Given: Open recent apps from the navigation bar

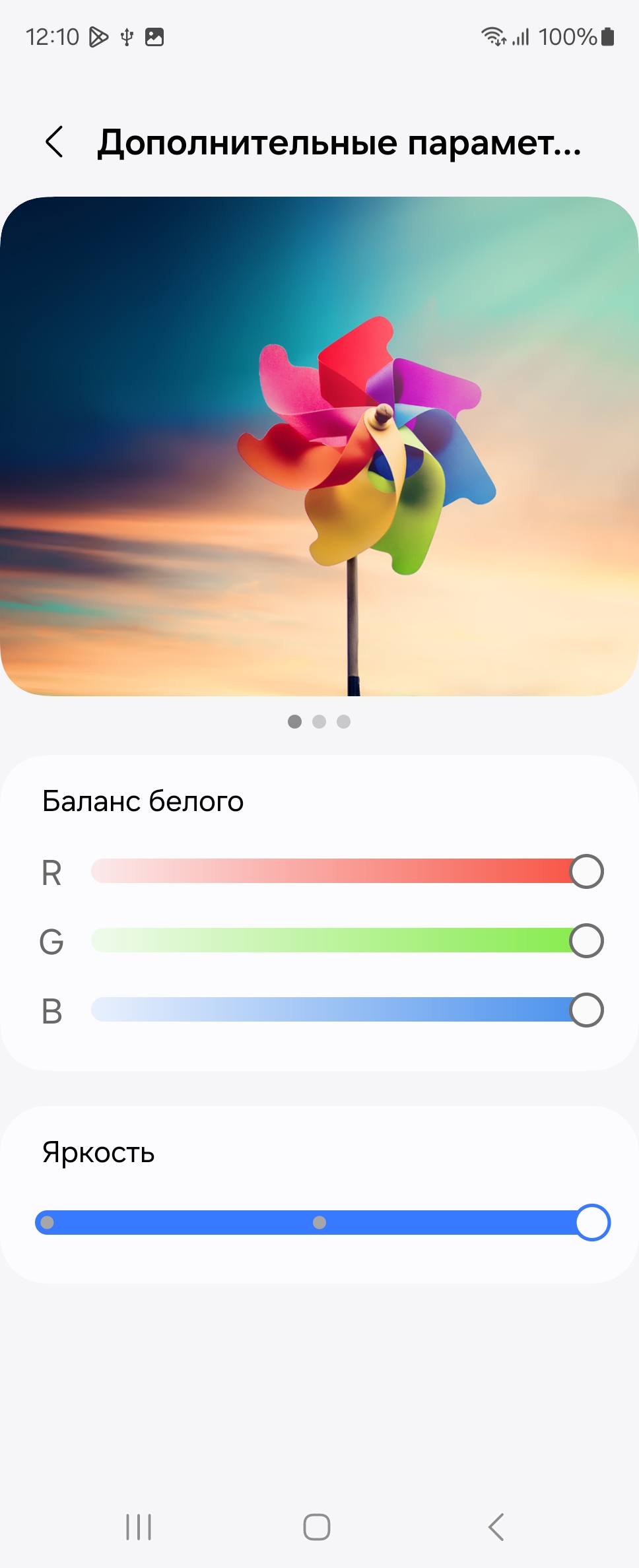Looking at the screenshot, I should coord(139,1526).
